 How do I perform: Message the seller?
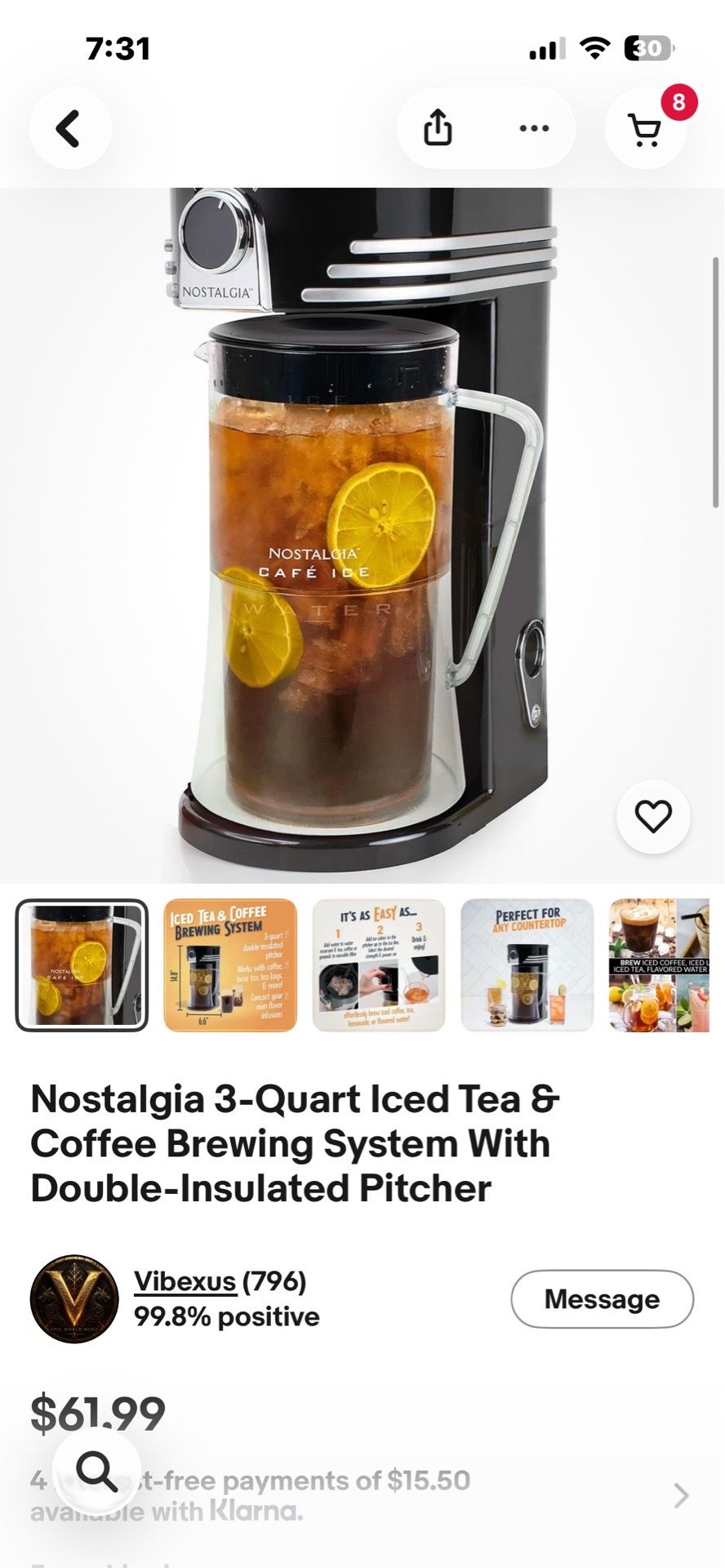(603, 1298)
